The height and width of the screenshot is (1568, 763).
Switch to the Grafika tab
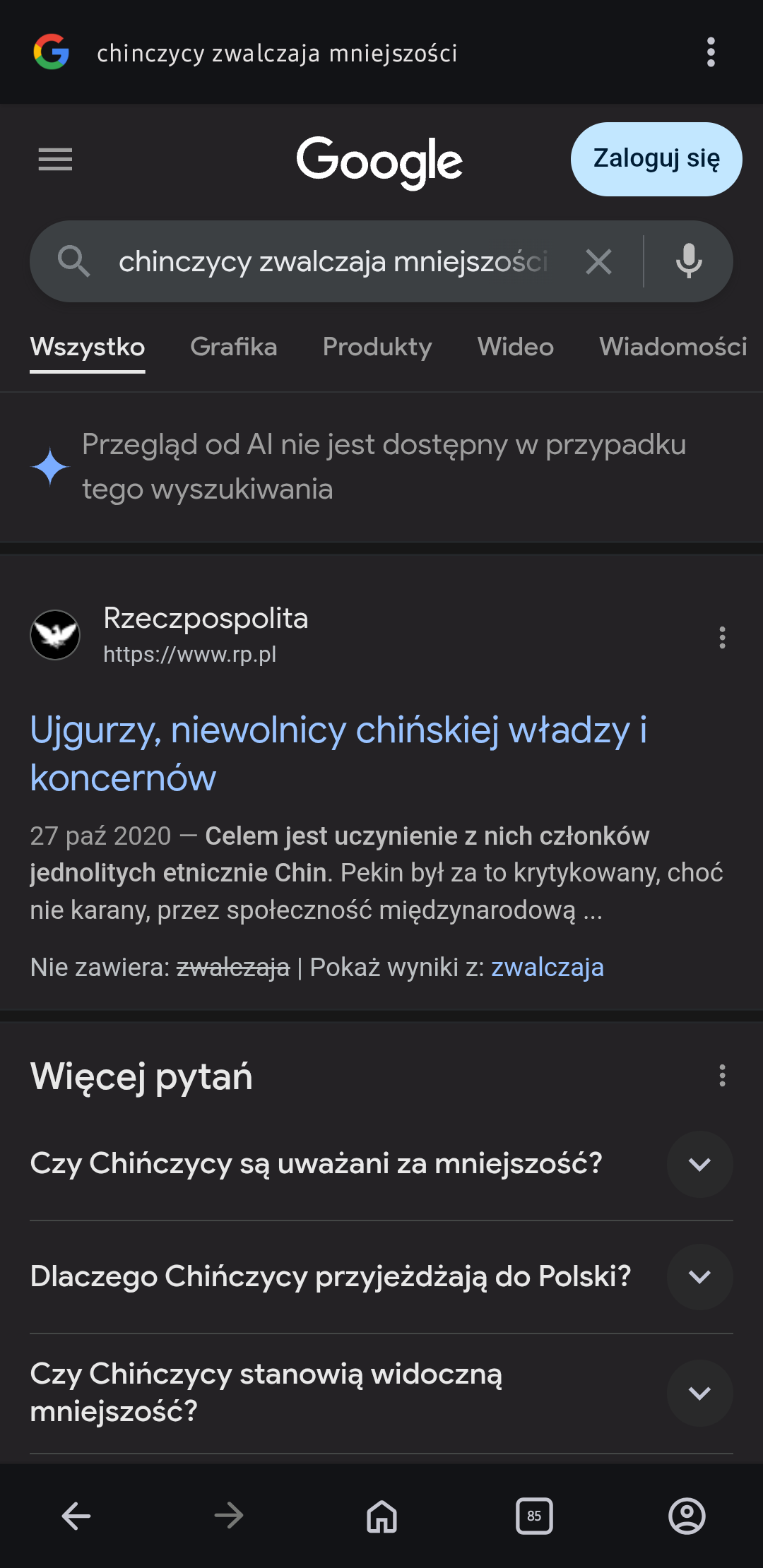[x=234, y=347]
